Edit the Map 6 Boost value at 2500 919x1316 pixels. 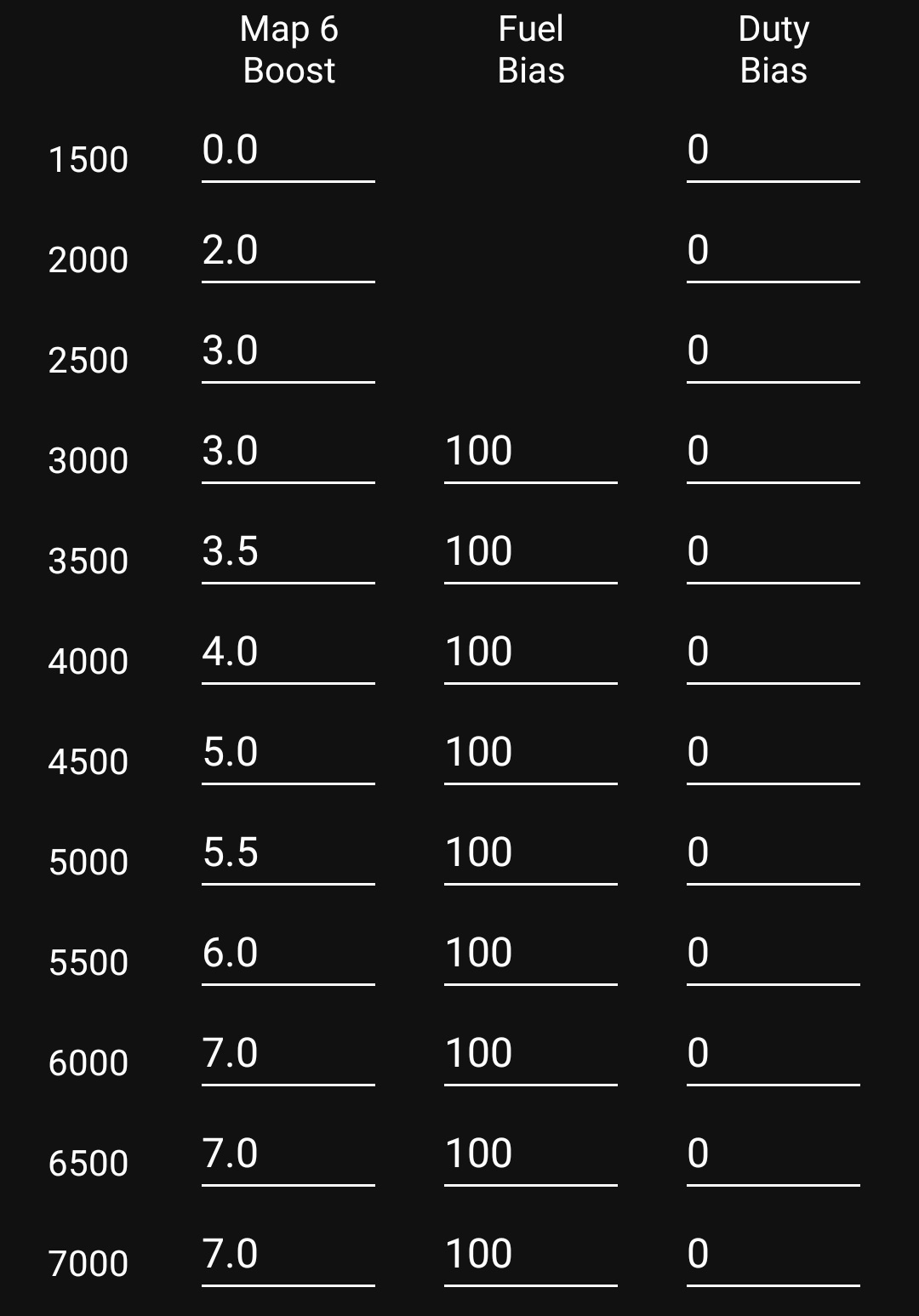click(x=288, y=352)
